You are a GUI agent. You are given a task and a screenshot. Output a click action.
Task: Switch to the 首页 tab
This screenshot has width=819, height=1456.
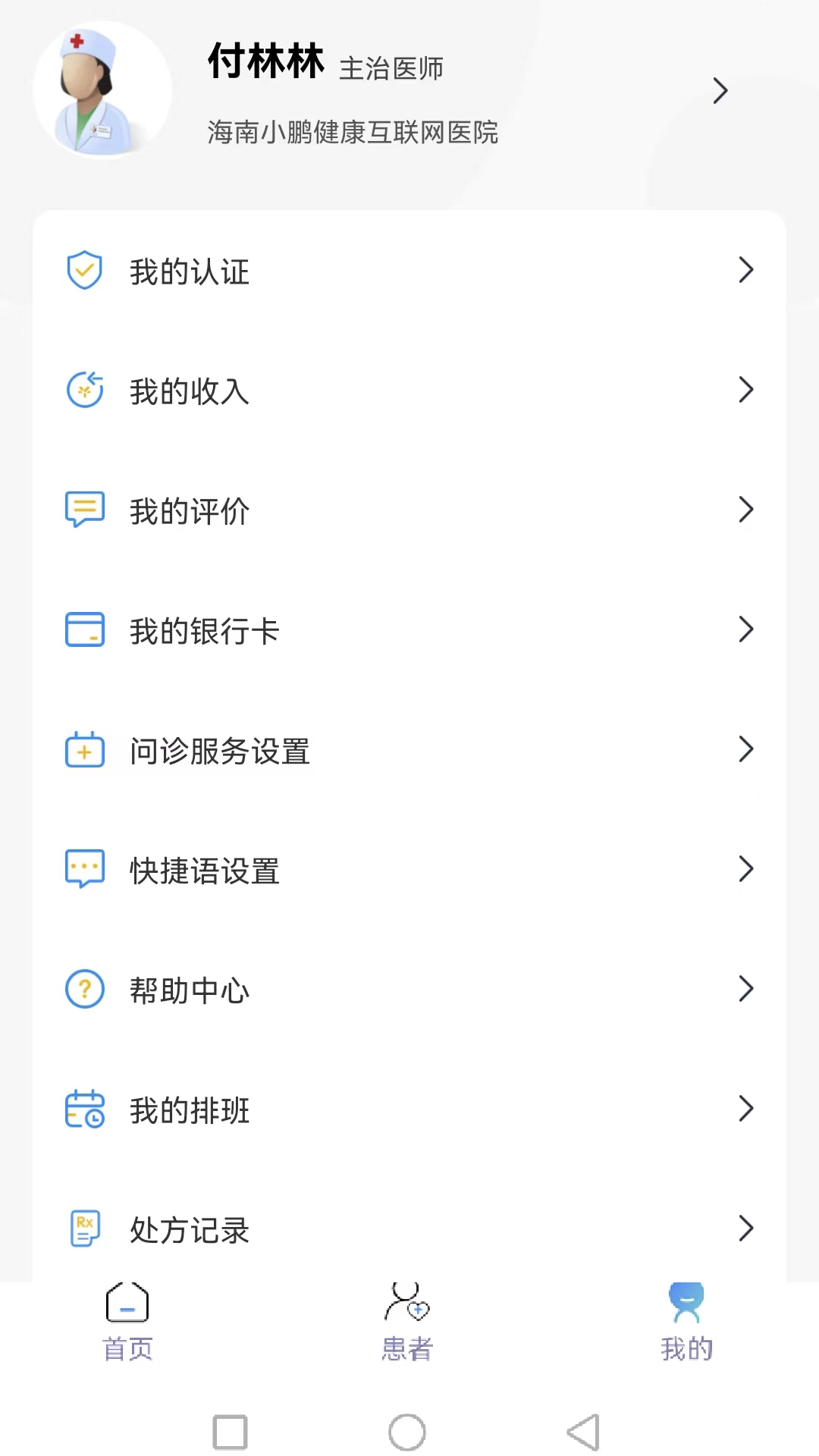click(127, 1323)
